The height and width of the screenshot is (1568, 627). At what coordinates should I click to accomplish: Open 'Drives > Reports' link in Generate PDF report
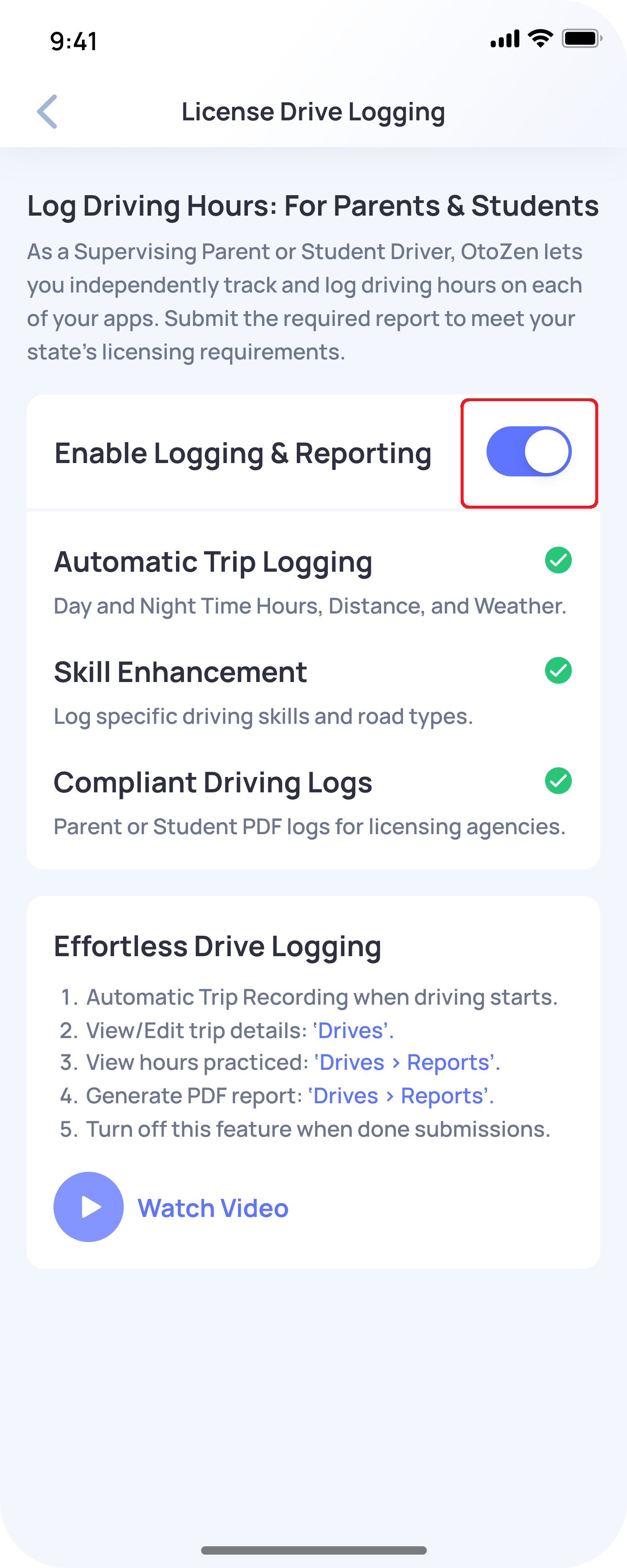click(400, 1096)
